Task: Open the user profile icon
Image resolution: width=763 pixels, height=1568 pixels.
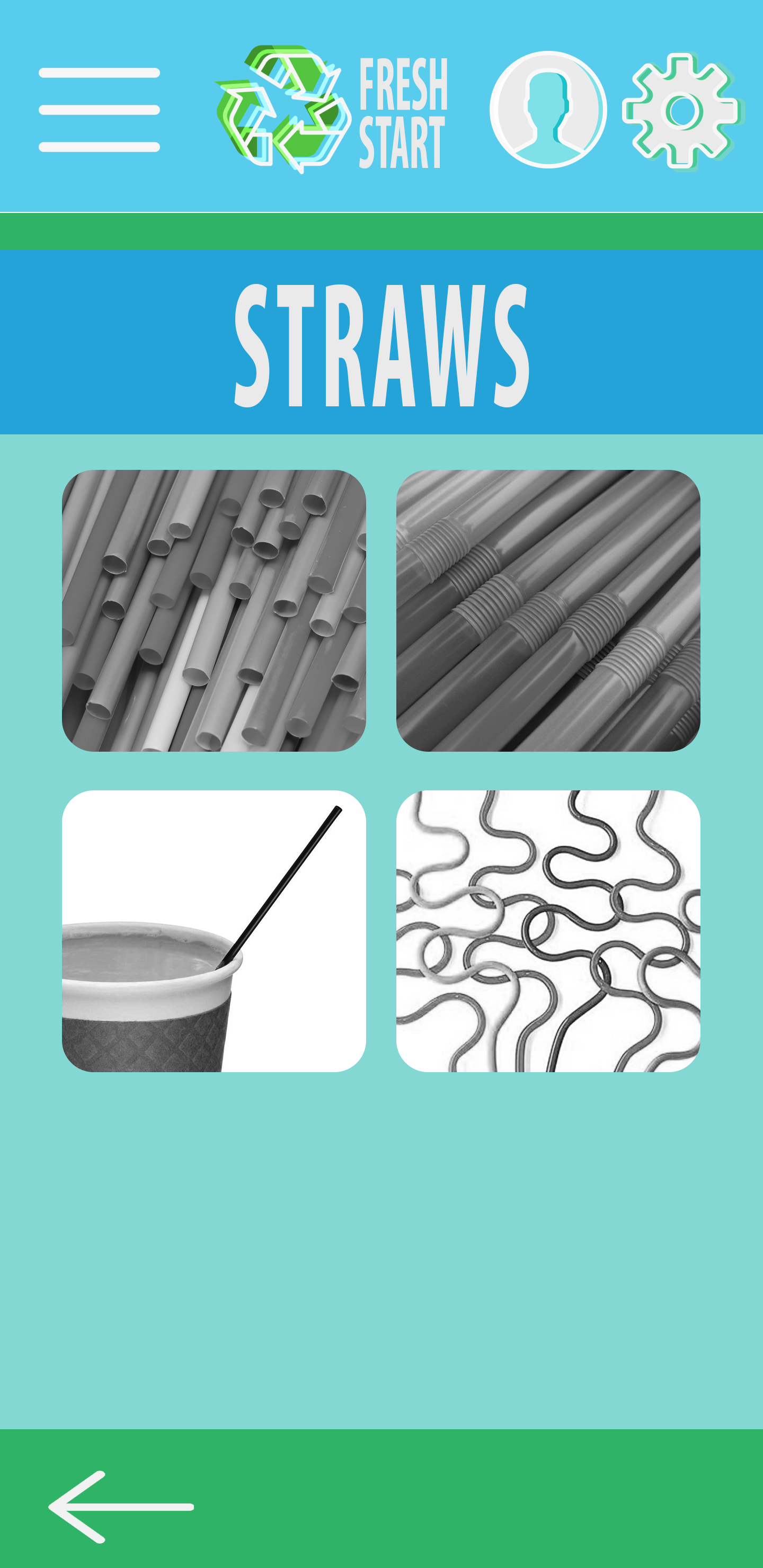Action: (x=547, y=110)
